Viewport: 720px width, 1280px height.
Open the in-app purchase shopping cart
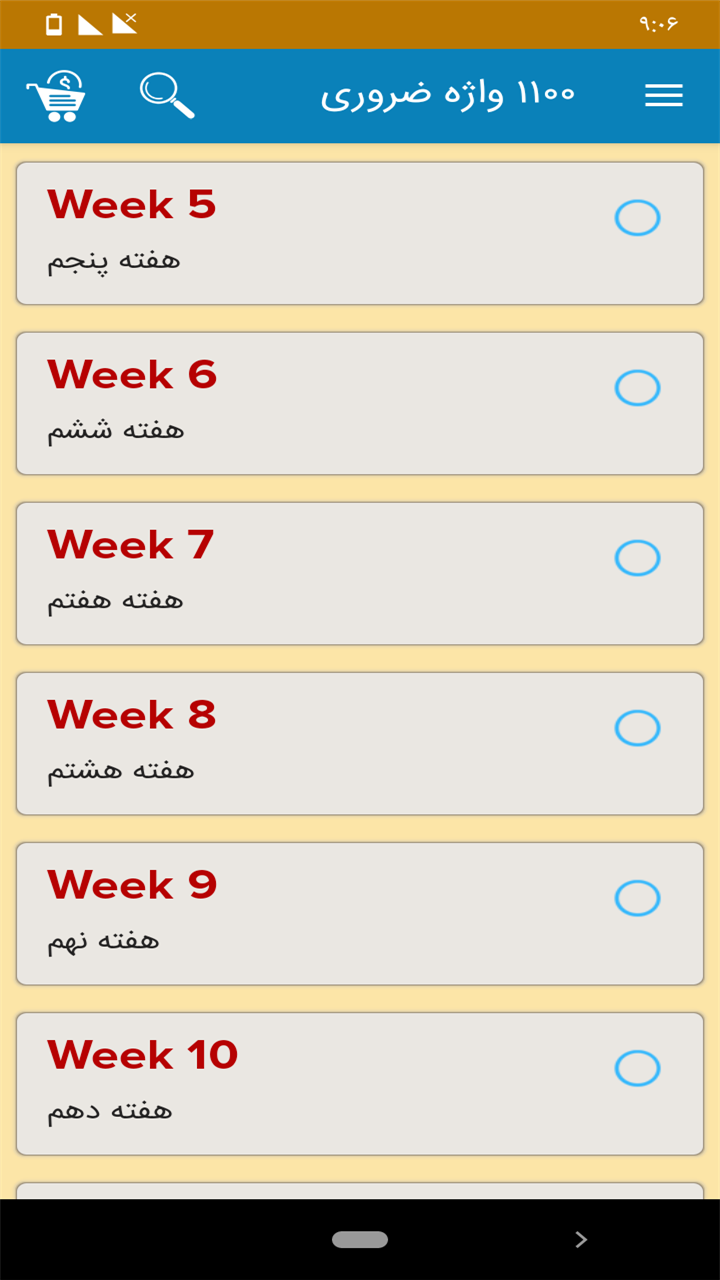[57, 95]
